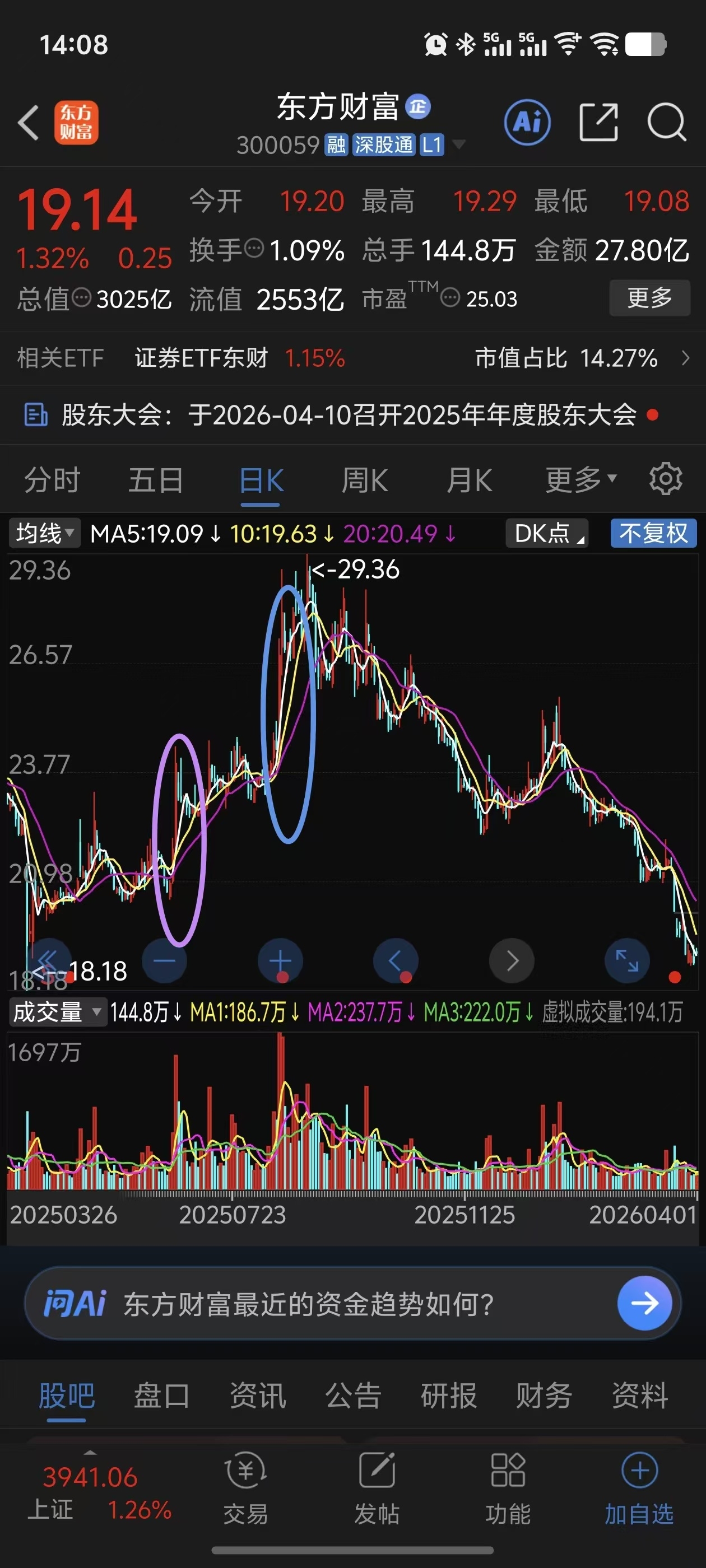Open the 成交量 sub-indicator dropdown

[57, 1012]
